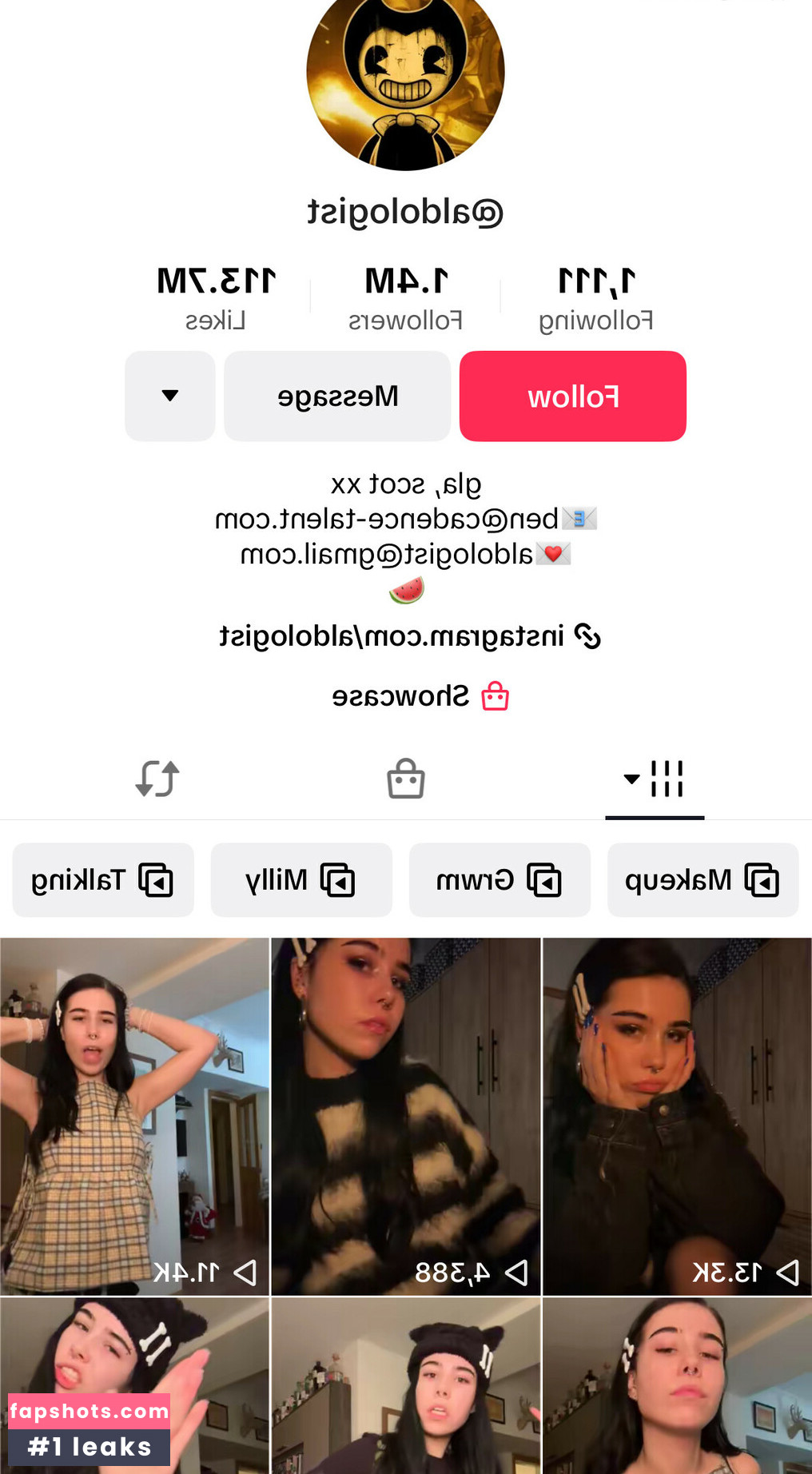This screenshot has height=1474, width=812.
Task: Play the video with 11.4K views
Action: [134, 1115]
